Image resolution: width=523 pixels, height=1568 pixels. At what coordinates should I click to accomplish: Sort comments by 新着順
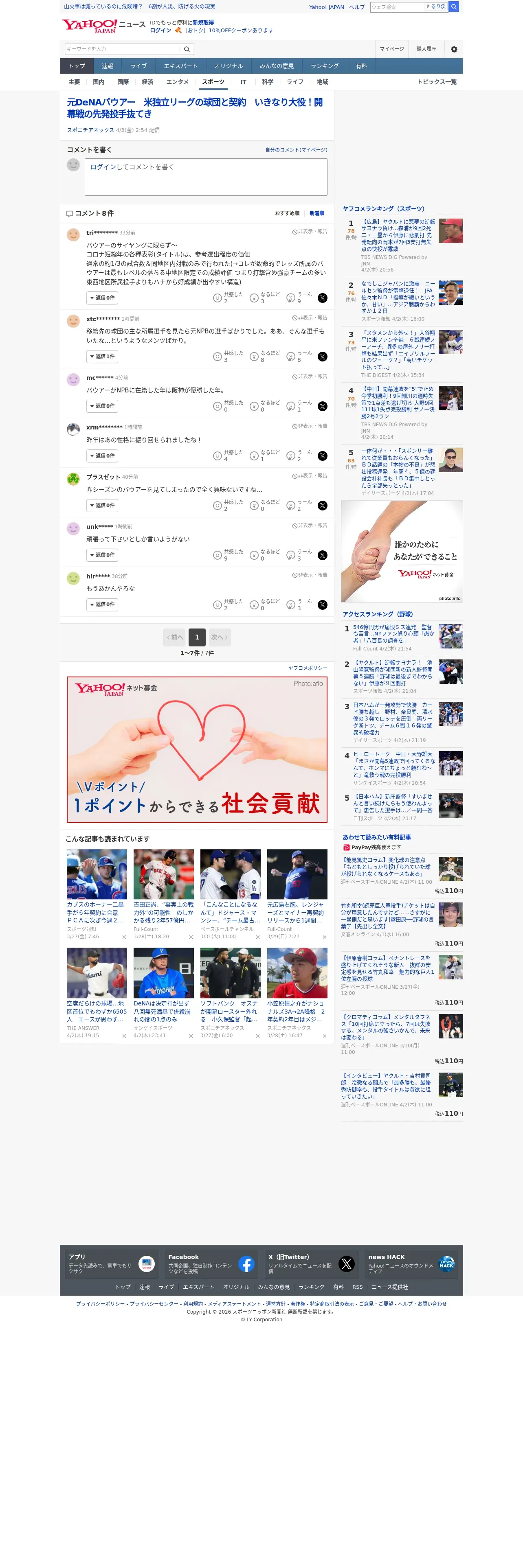pos(316,214)
